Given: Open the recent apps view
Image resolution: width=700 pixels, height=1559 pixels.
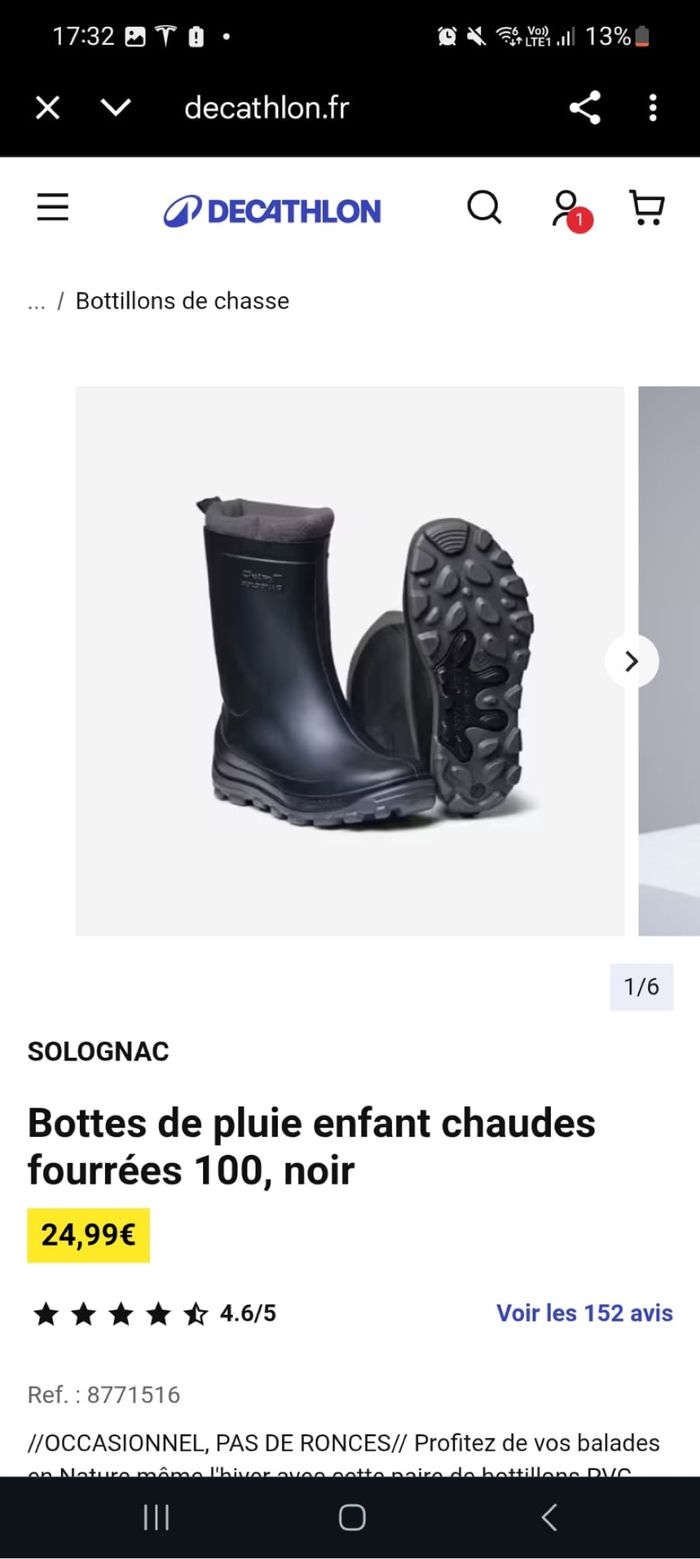Looking at the screenshot, I should (156, 1517).
